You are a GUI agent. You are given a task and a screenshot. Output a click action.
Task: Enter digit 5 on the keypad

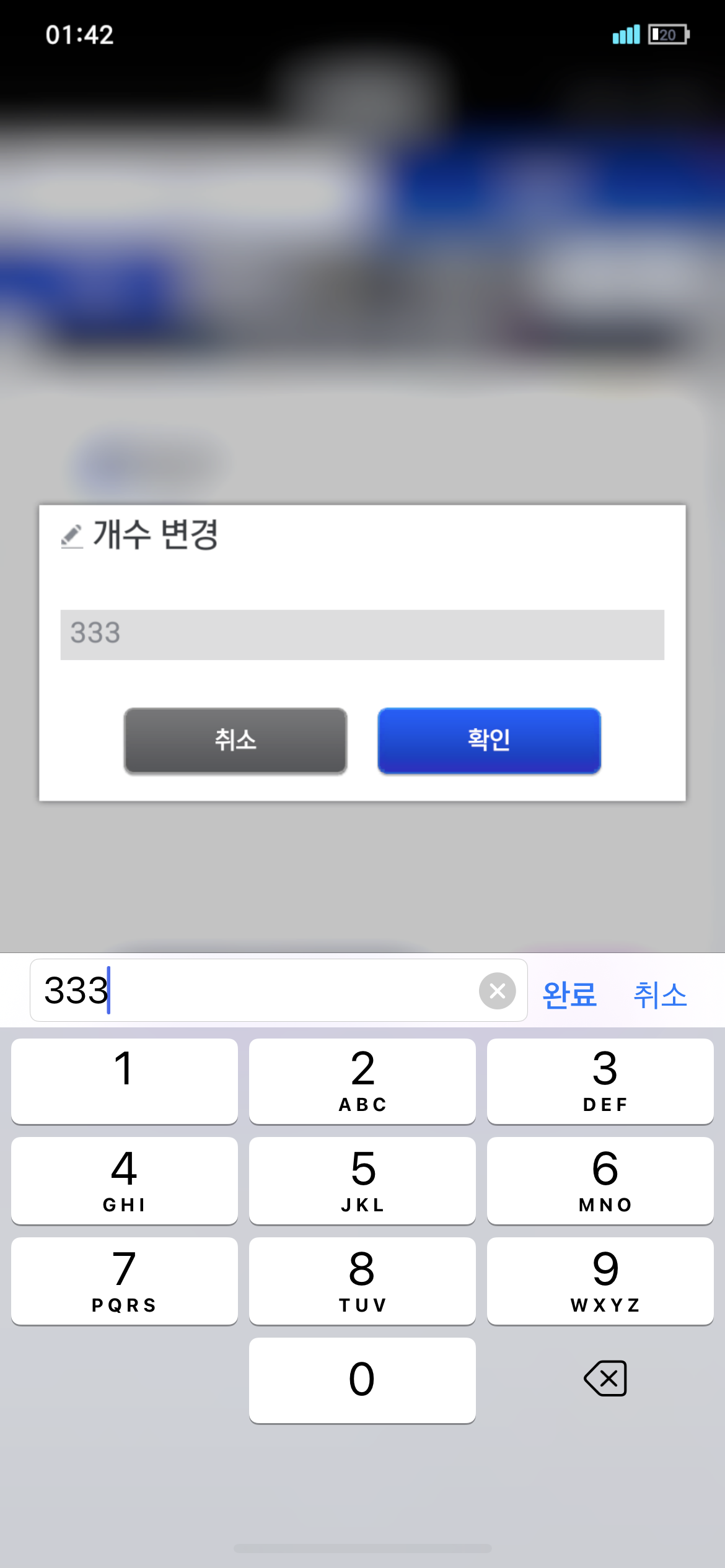click(362, 1180)
